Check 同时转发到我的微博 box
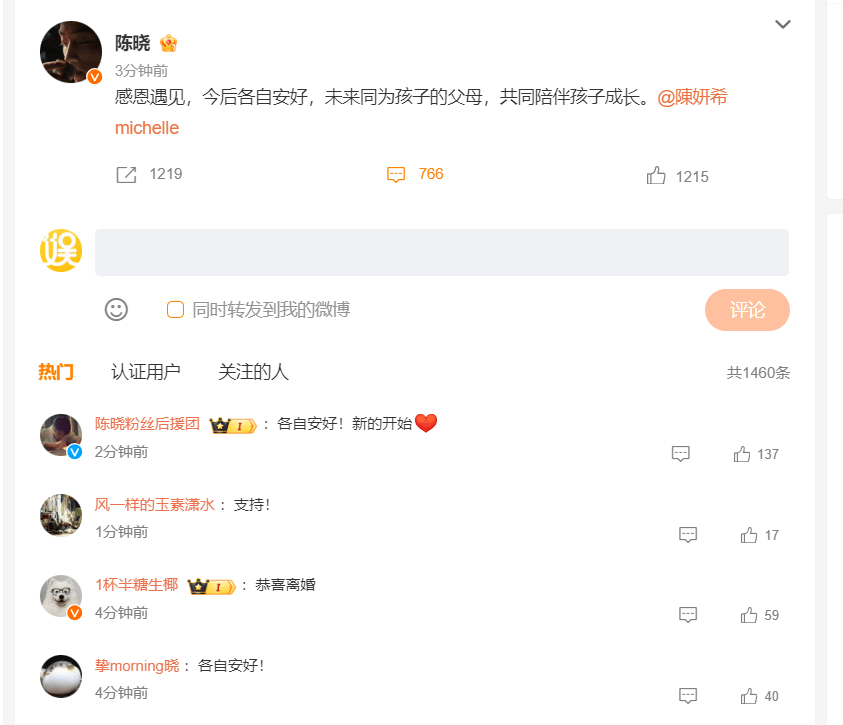 point(175,310)
